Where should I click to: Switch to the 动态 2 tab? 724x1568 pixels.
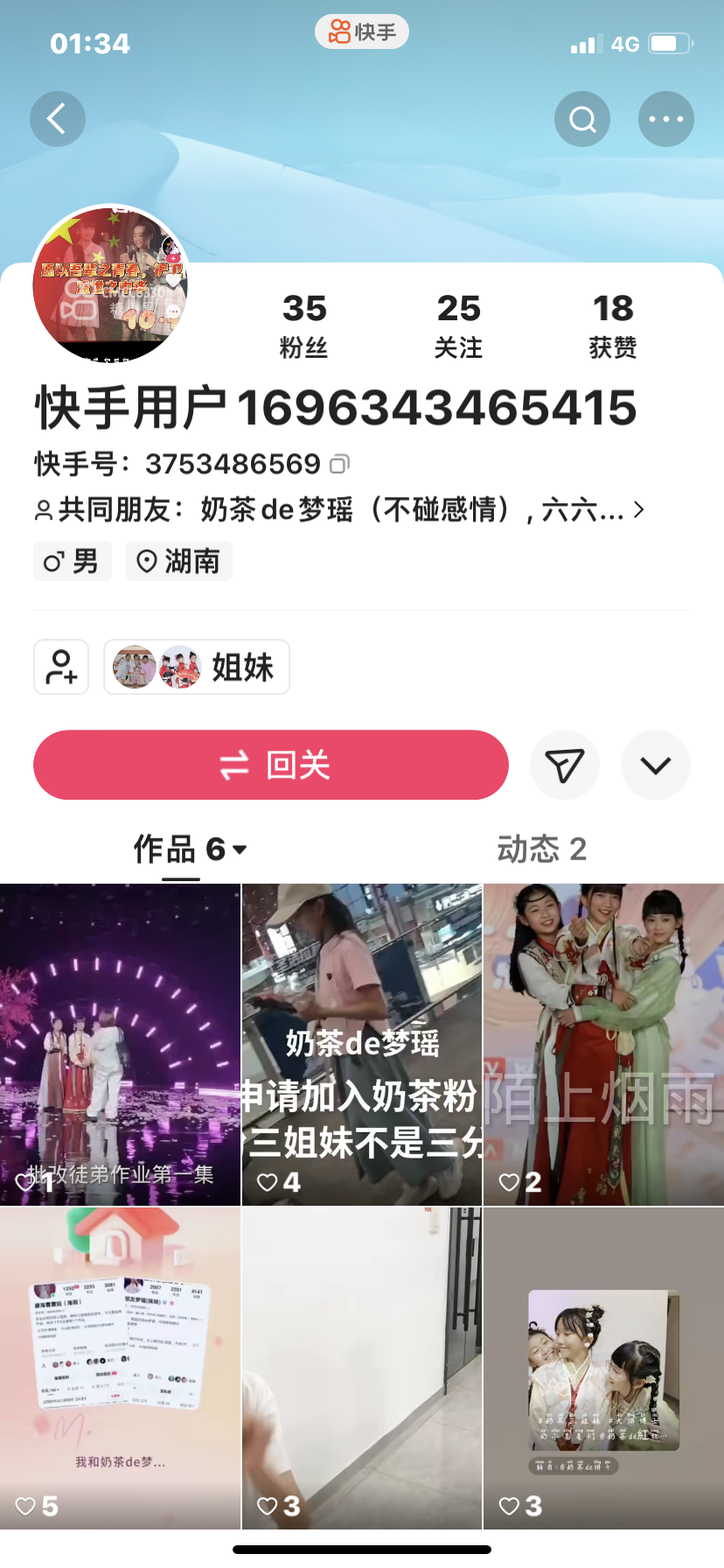click(541, 849)
